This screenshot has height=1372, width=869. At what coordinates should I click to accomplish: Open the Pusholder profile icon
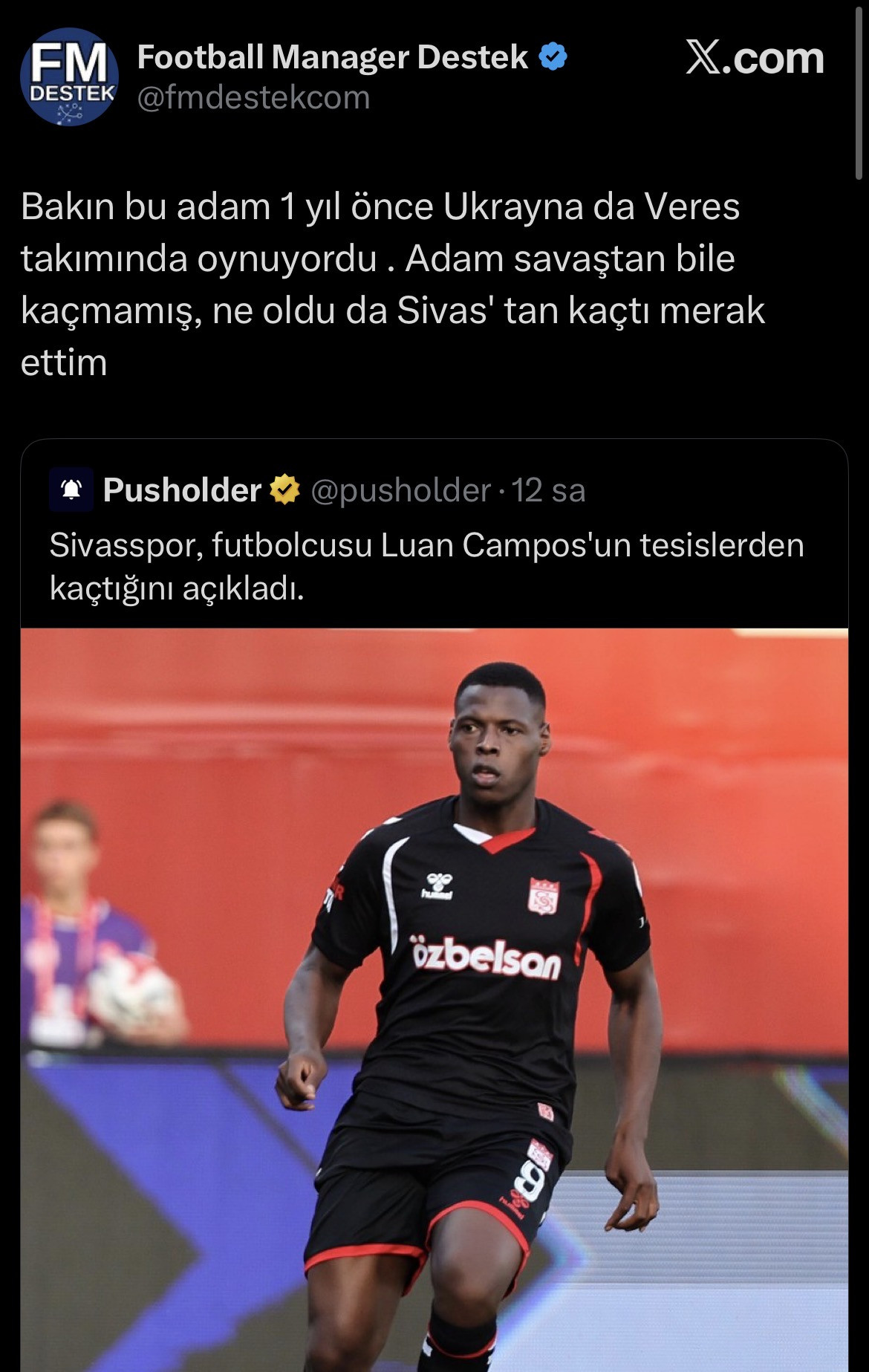point(71,490)
